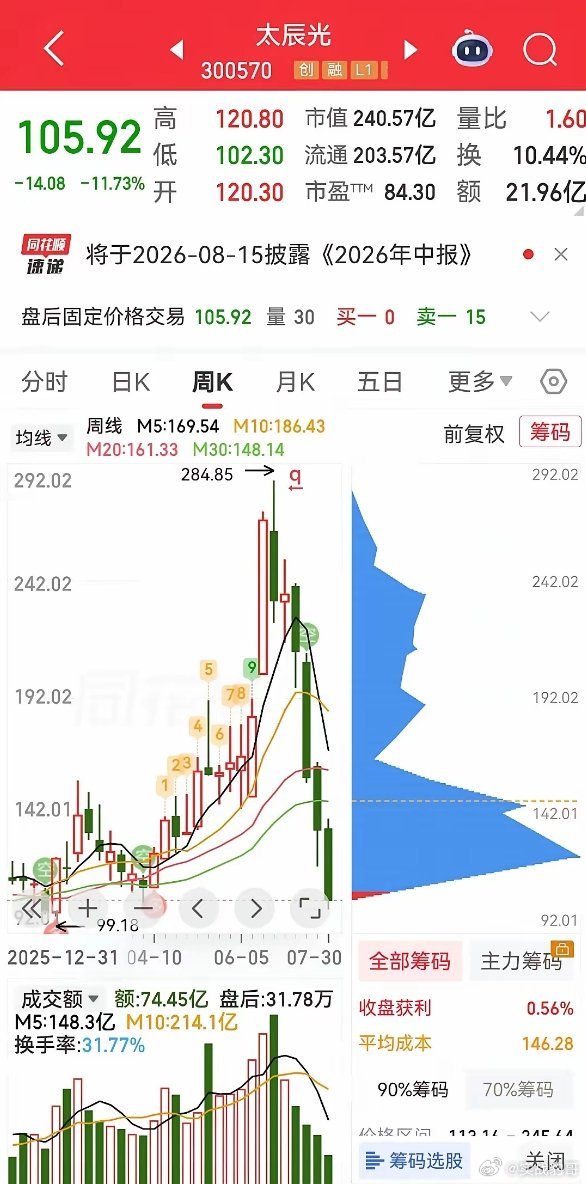
Task: Tap the 筹码选股 button
Action: click(x=415, y=1160)
